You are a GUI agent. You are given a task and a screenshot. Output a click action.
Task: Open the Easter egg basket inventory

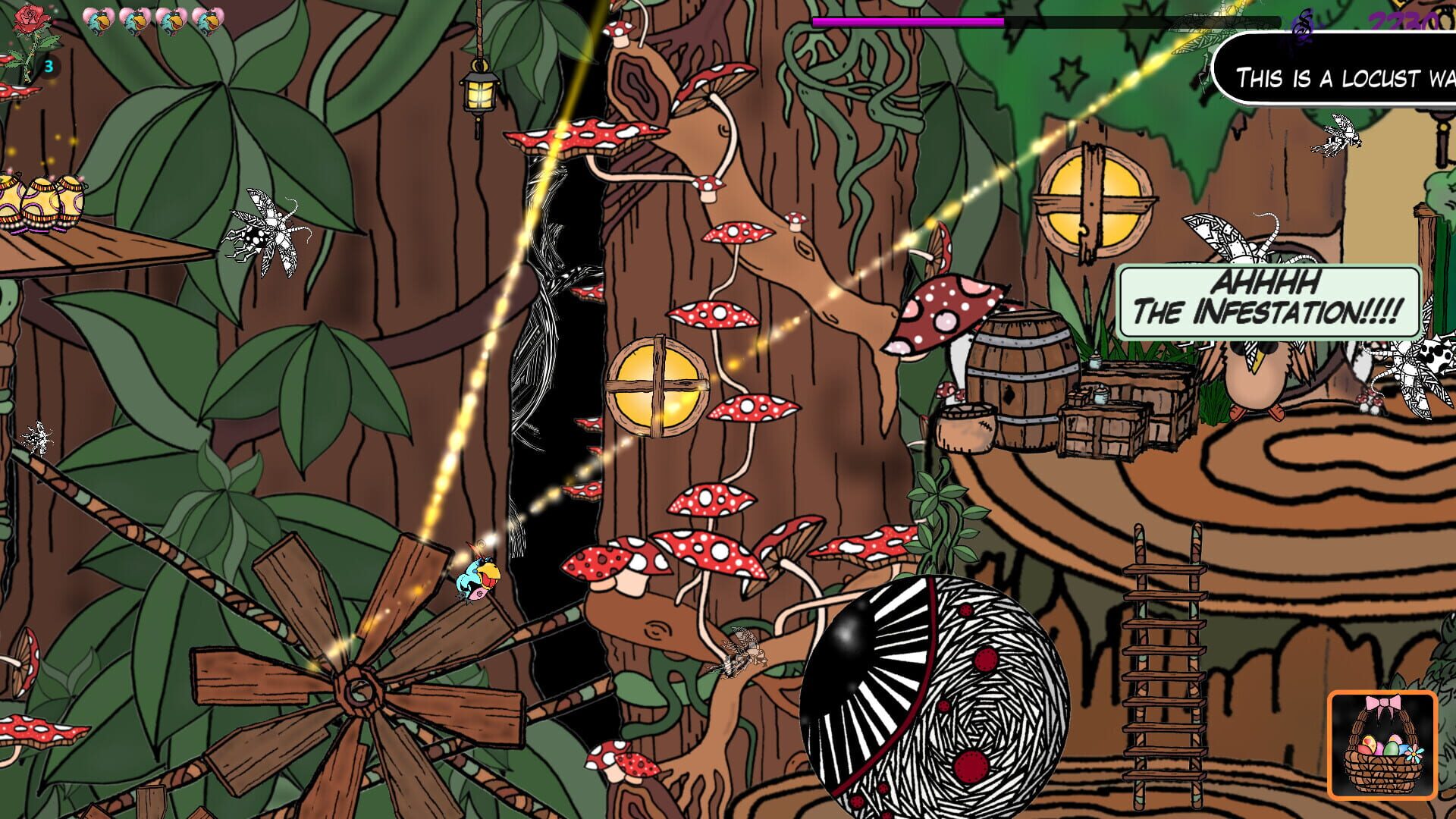coord(1382,745)
